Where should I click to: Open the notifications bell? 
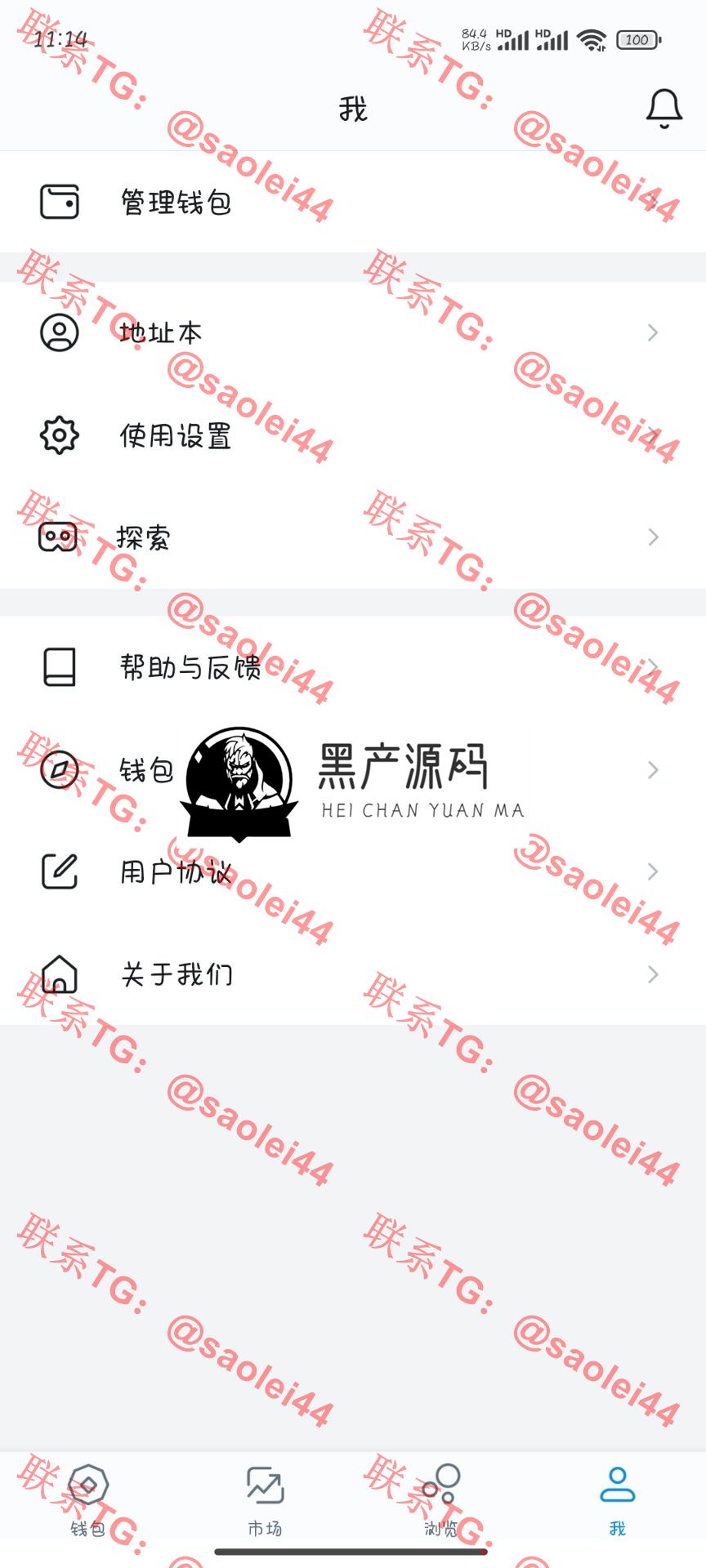(x=664, y=109)
